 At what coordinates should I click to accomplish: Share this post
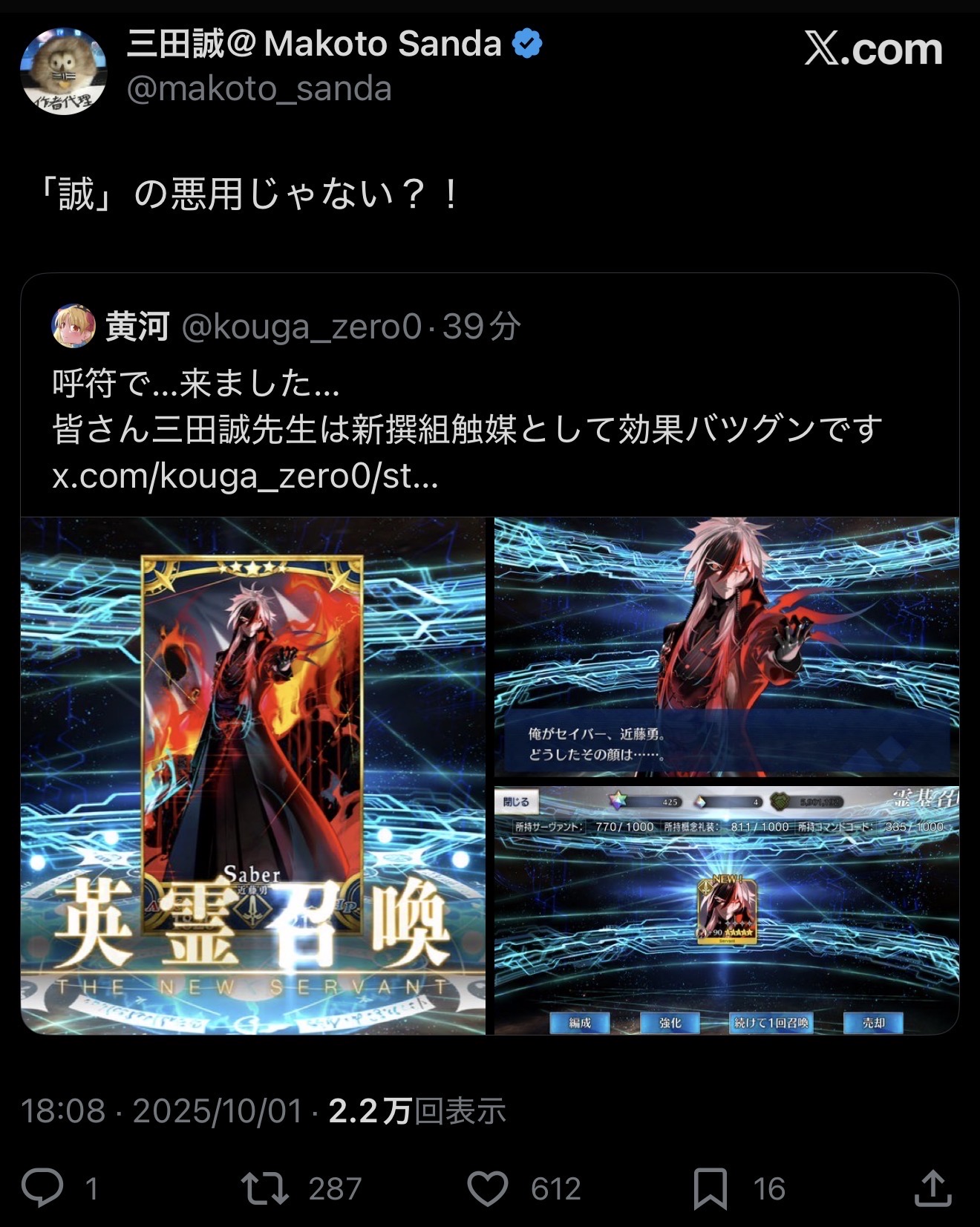932,1188
